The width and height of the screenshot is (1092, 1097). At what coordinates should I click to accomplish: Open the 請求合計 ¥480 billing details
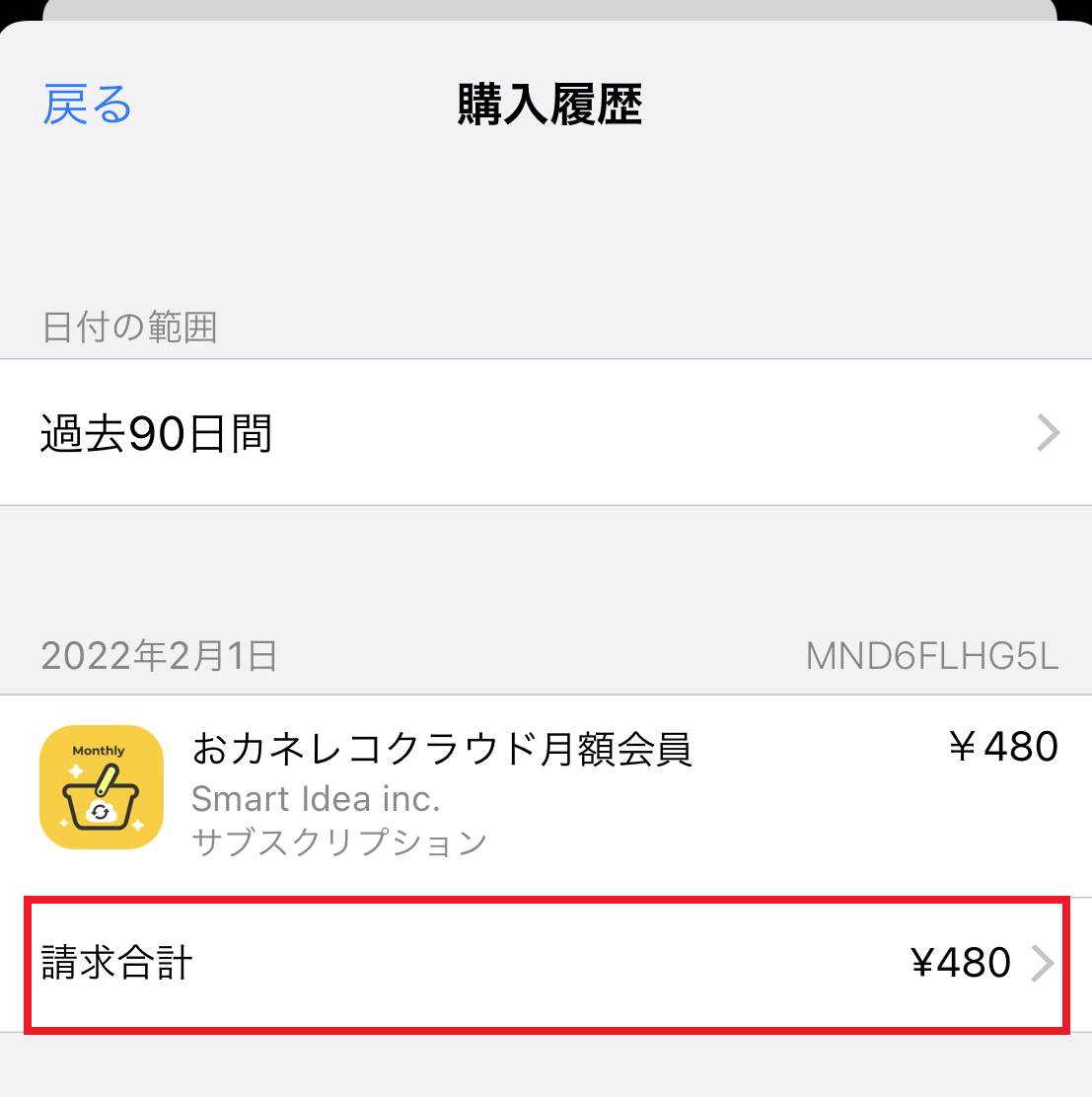[546, 964]
